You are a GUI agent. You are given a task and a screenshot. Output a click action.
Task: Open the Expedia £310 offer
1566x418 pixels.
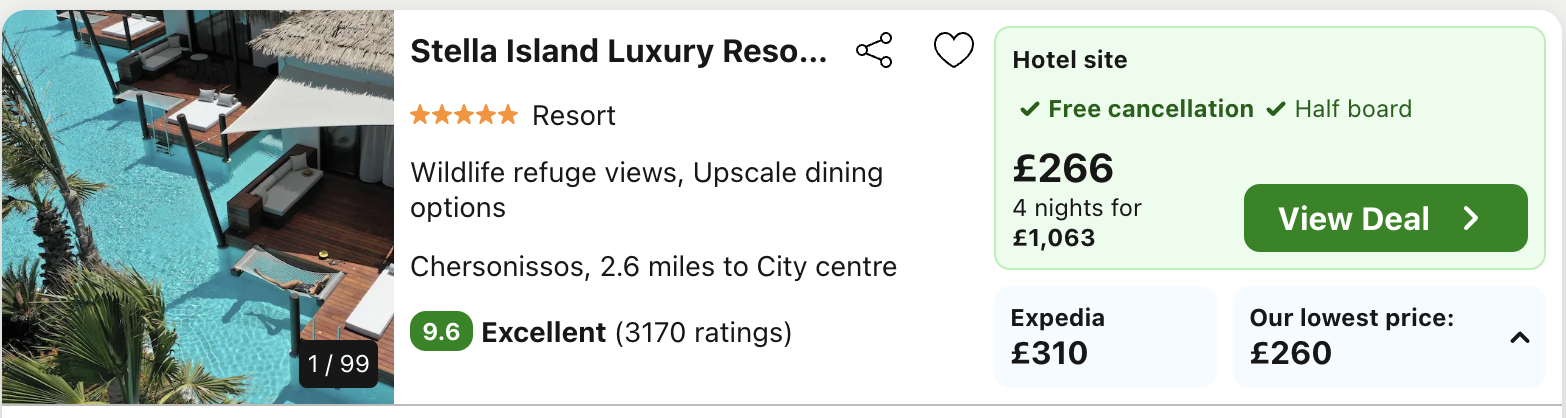coord(1104,336)
